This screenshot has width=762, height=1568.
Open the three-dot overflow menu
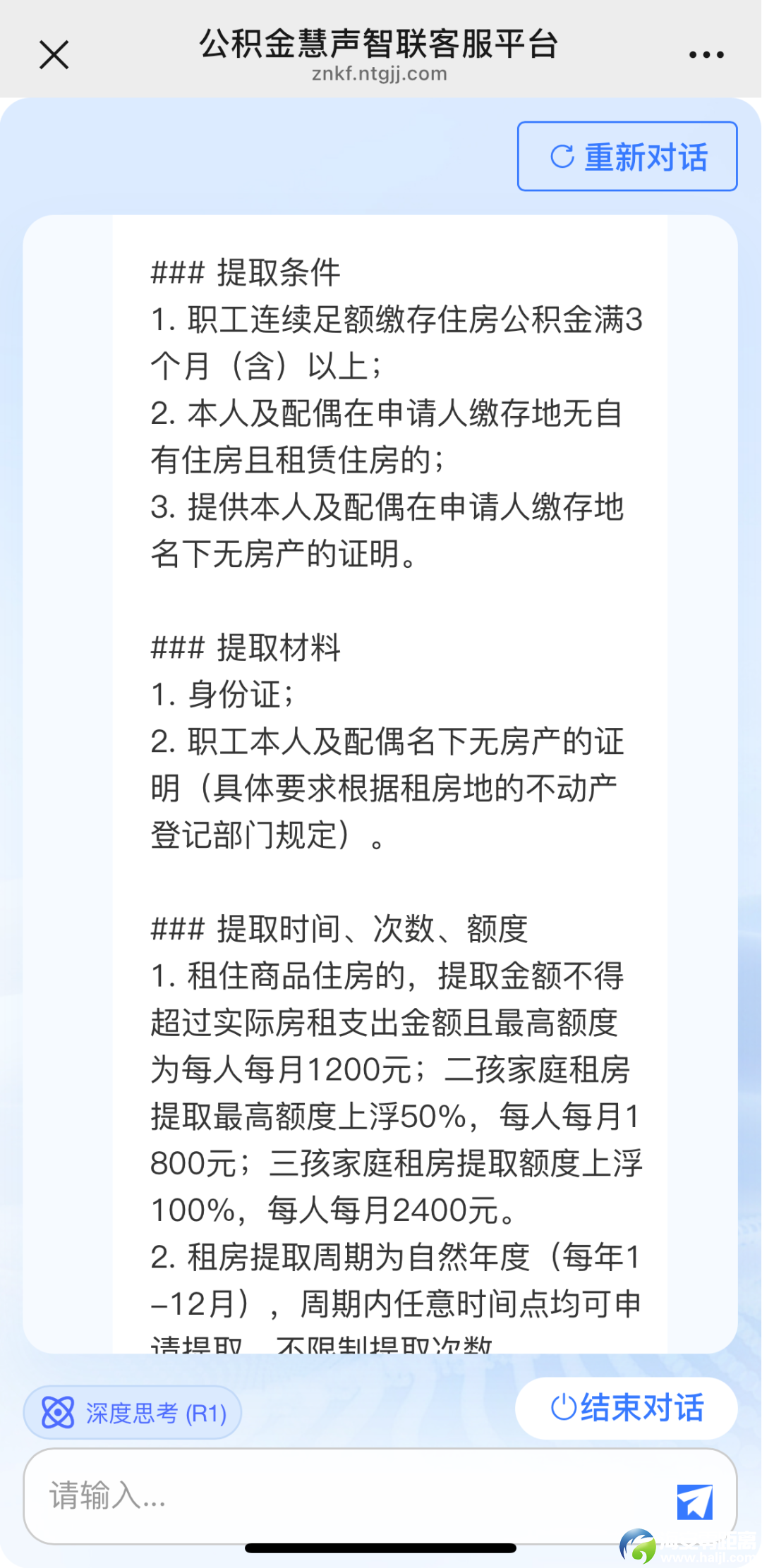[x=706, y=55]
